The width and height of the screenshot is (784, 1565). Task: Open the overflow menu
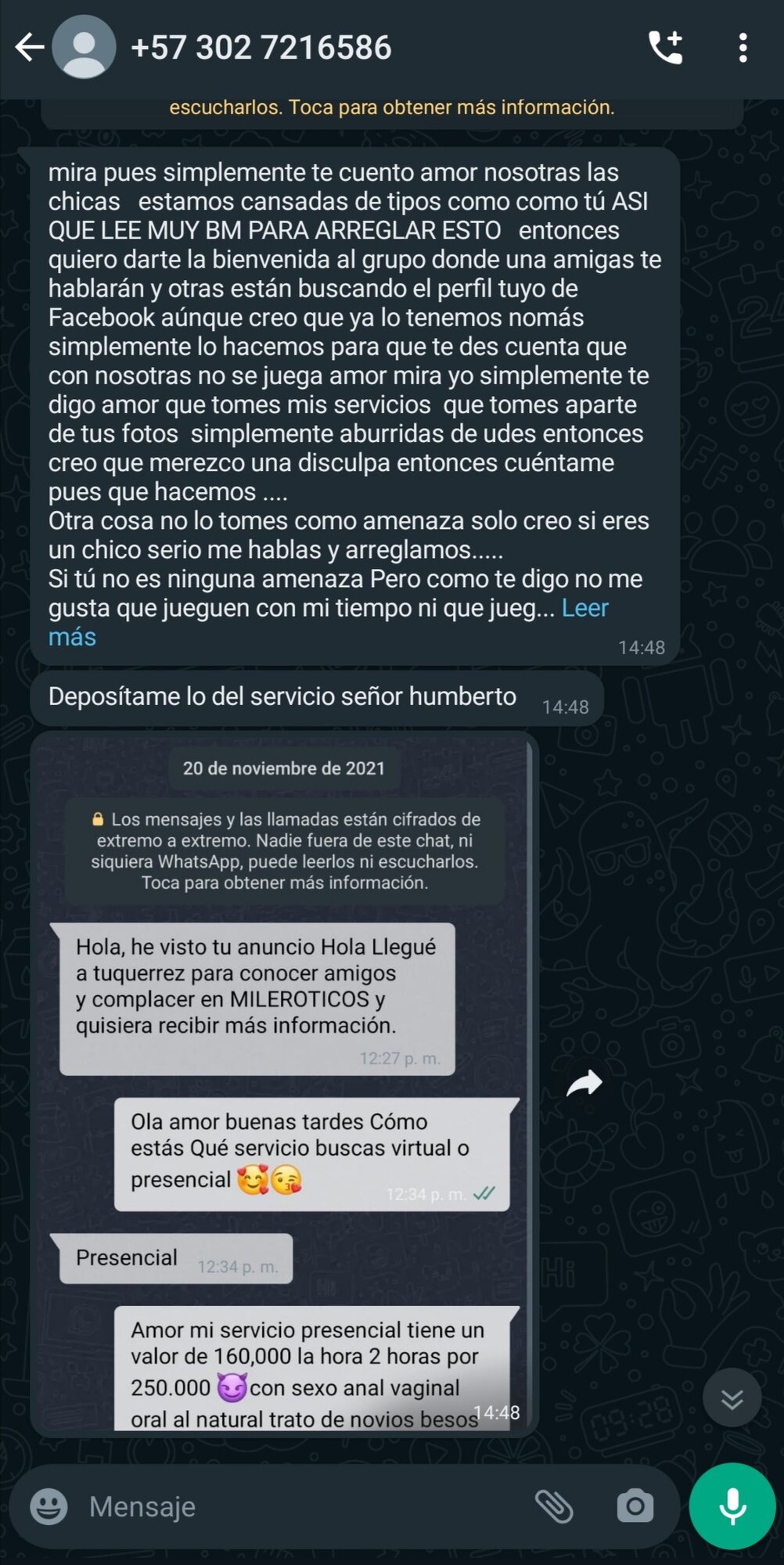pyautogui.click(x=743, y=48)
